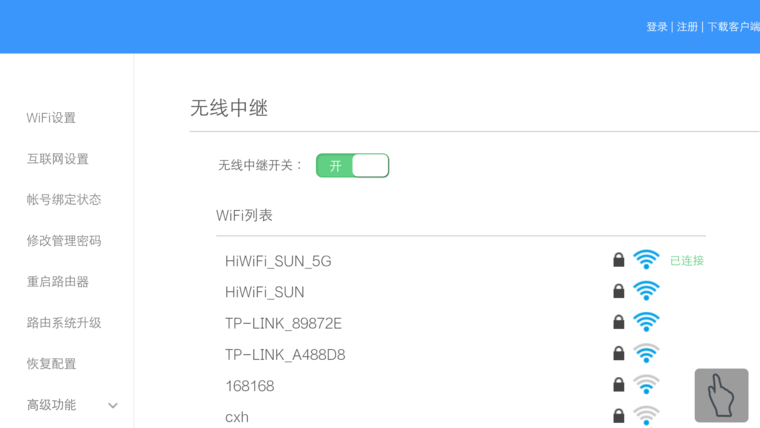This screenshot has width=760, height=428.
Task: Go to 互联网设置 in the sidebar
Action: coord(57,159)
